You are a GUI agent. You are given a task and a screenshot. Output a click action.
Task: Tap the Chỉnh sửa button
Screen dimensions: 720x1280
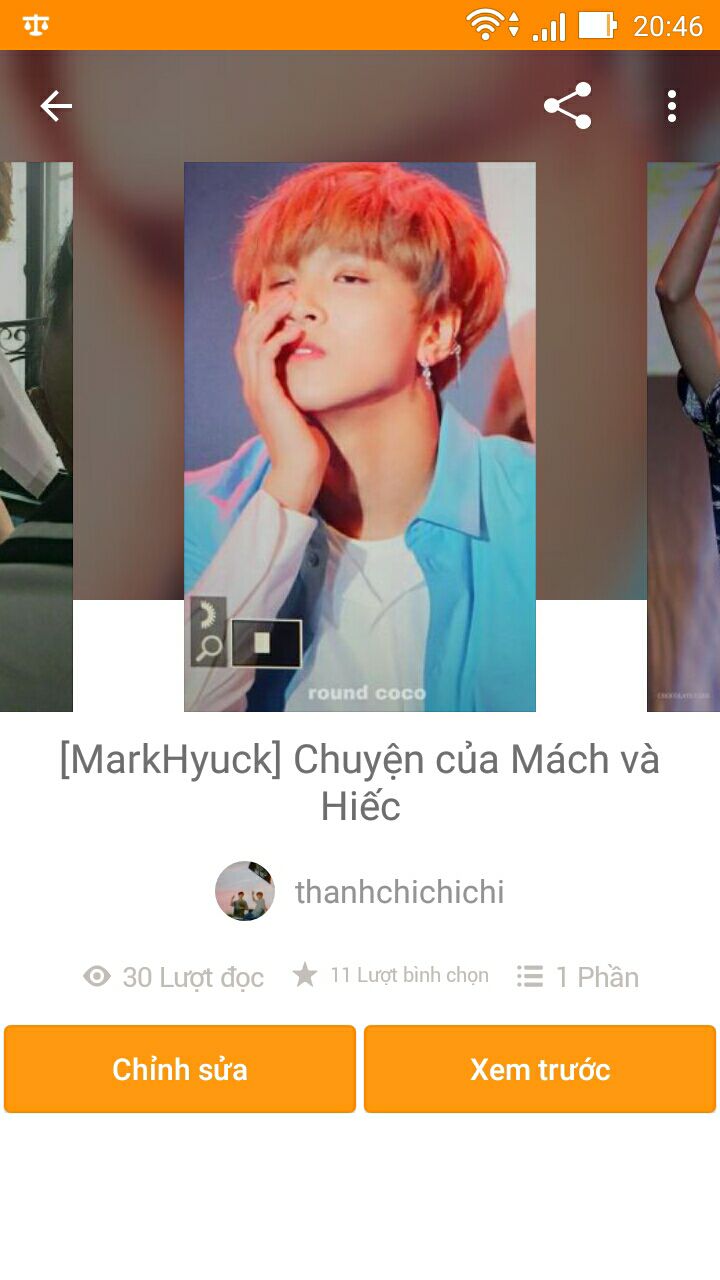180,1069
